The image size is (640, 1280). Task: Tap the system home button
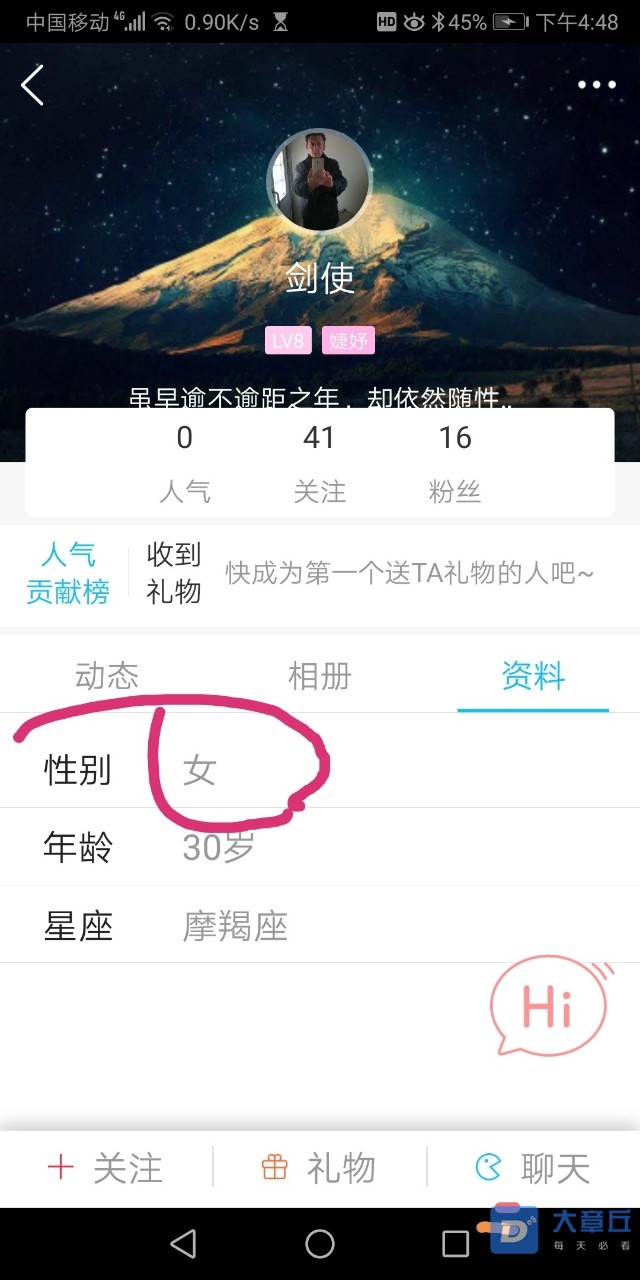(x=320, y=1243)
